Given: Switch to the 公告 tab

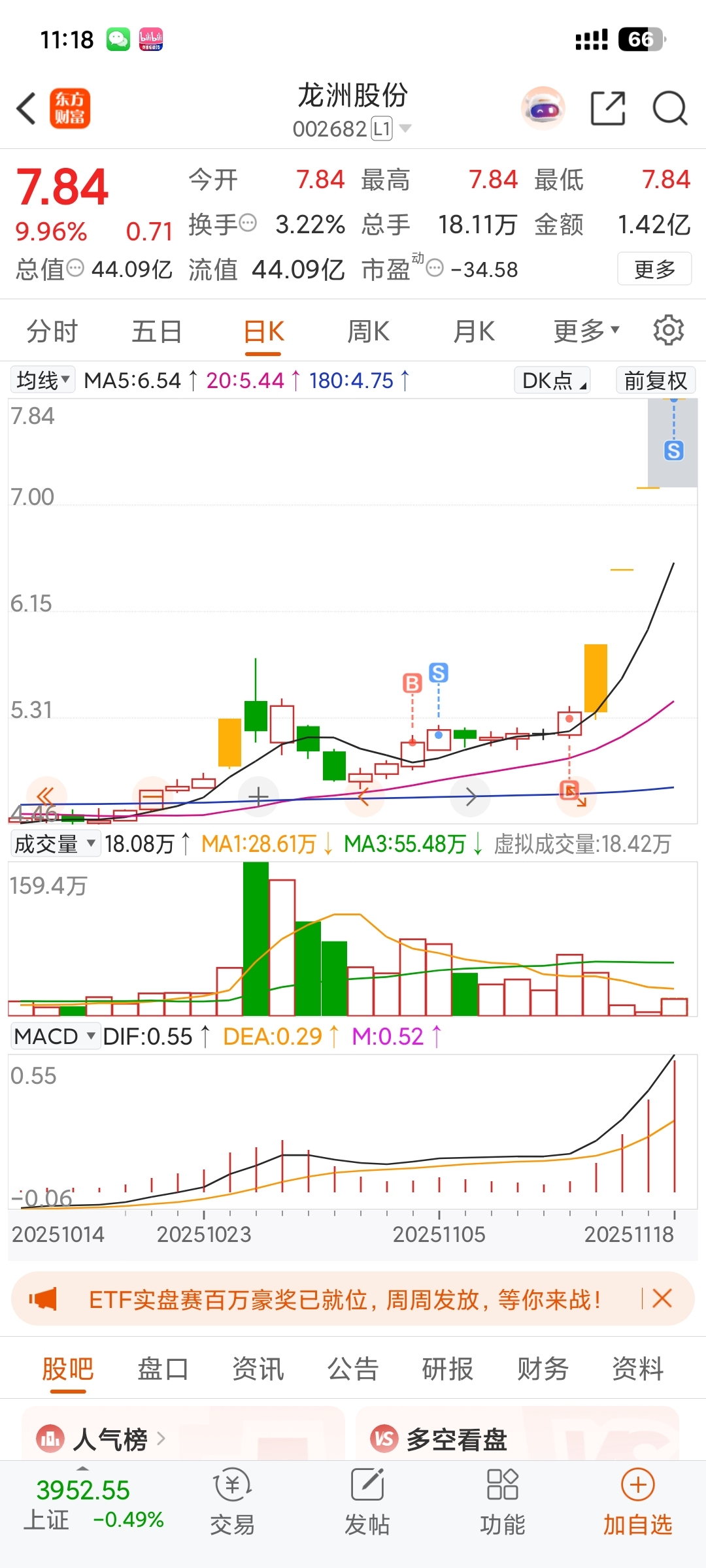Looking at the screenshot, I should pyautogui.click(x=353, y=1369).
